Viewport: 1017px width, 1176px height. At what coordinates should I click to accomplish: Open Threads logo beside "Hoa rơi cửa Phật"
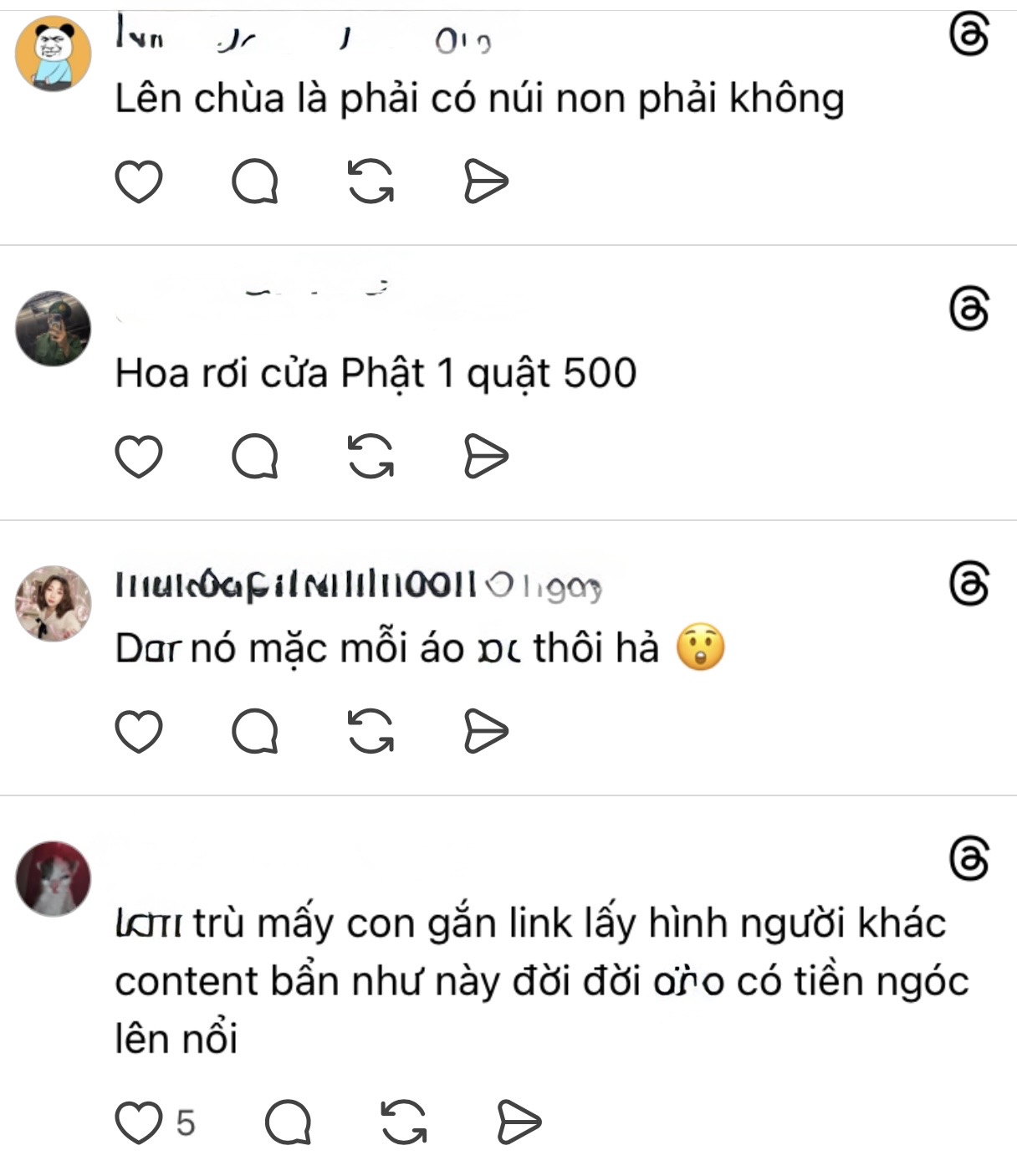(x=969, y=309)
